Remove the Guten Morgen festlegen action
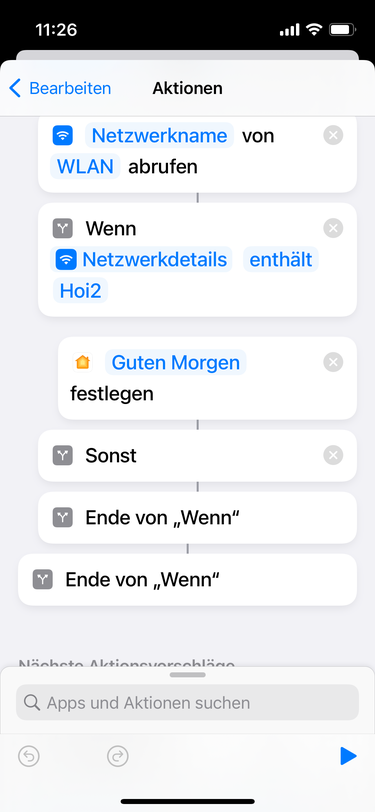This screenshot has width=375, height=812. click(x=333, y=362)
